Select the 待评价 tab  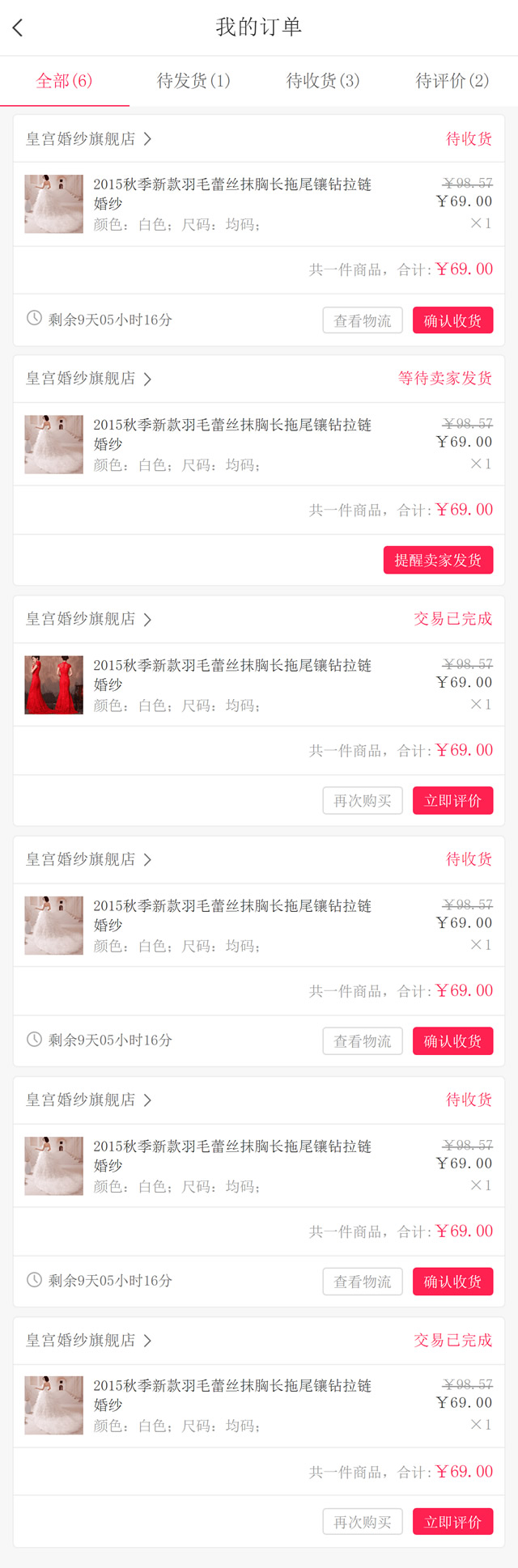452,81
